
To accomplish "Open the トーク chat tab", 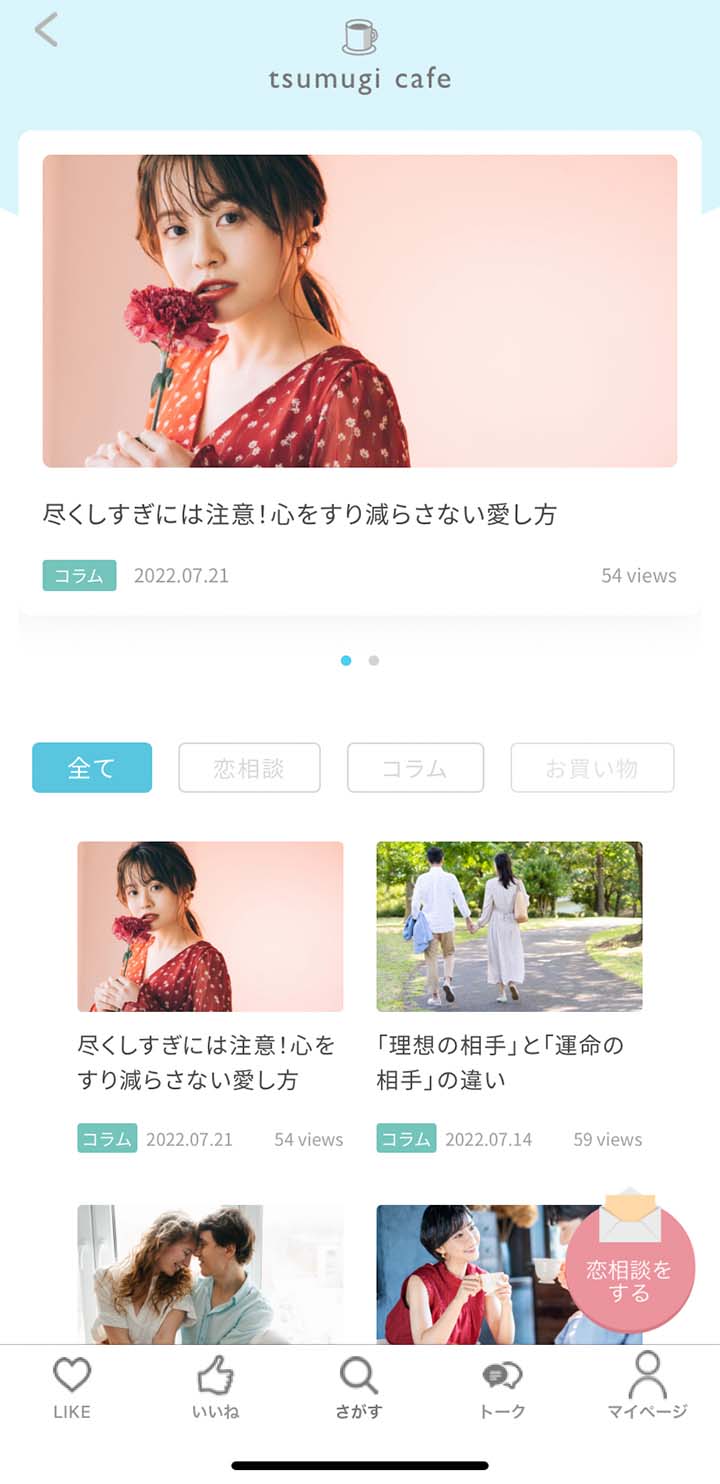I will pyautogui.click(x=502, y=1388).
